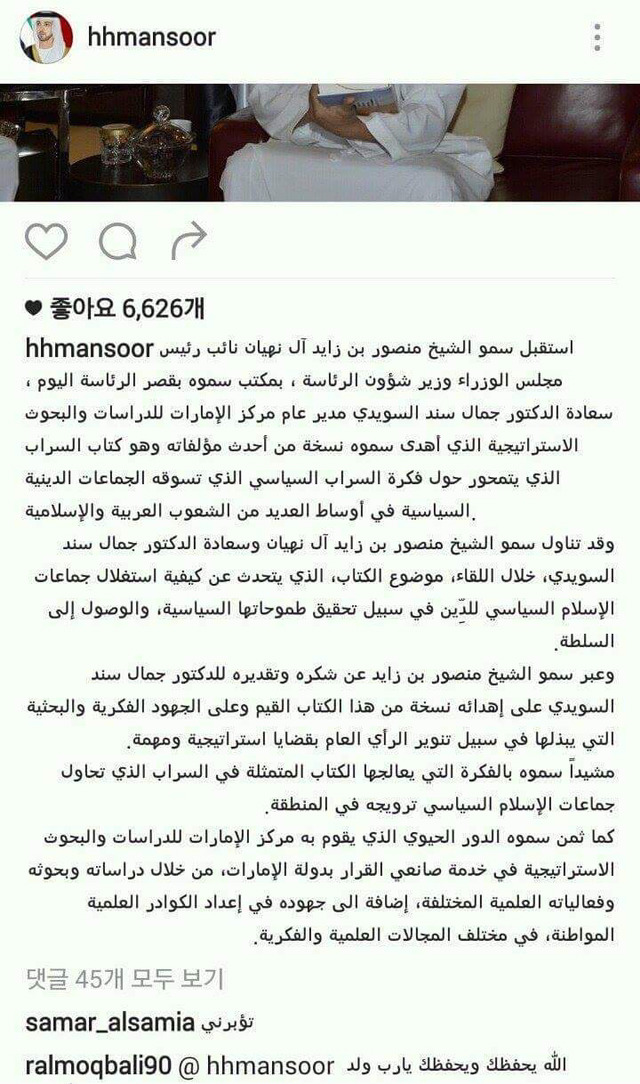Open the post's three-dot overflow menu
Image resolution: width=640 pixels, height=1084 pixels.
[597, 37]
